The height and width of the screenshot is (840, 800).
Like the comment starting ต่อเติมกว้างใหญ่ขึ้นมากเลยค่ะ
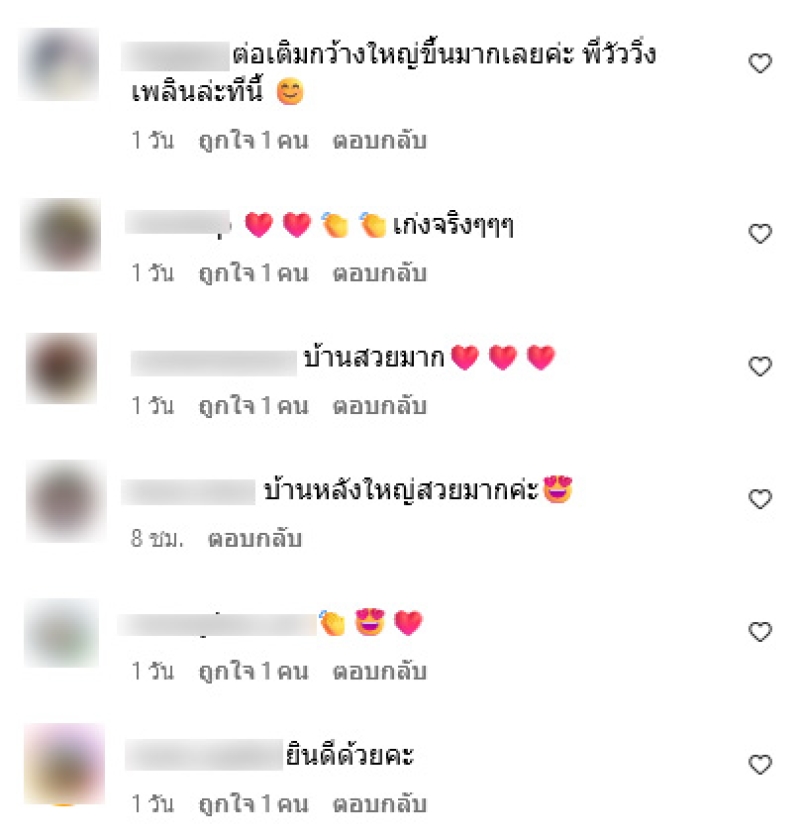pos(760,64)
